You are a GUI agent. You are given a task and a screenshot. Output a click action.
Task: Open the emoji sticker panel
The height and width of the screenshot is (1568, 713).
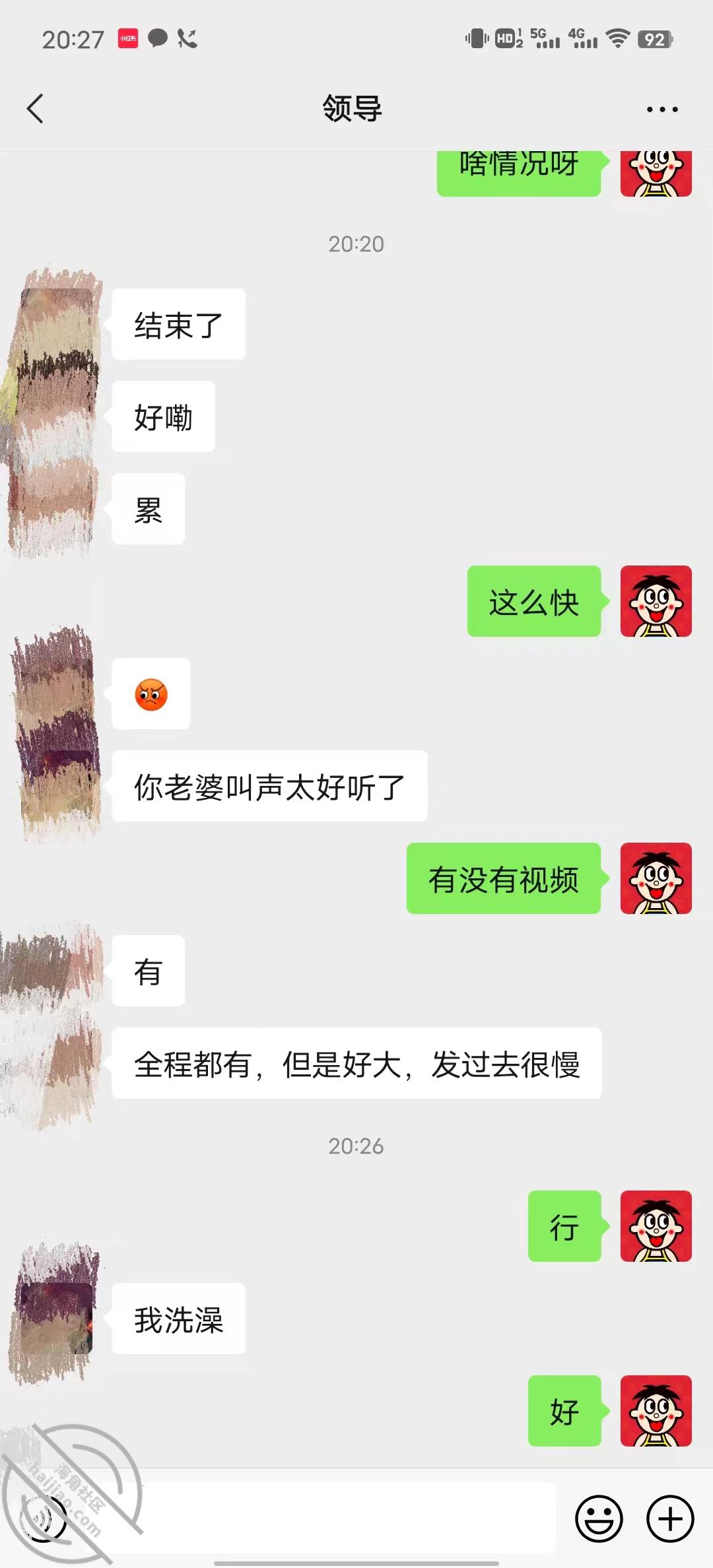pyautogui.click(x=599, y=1518)
